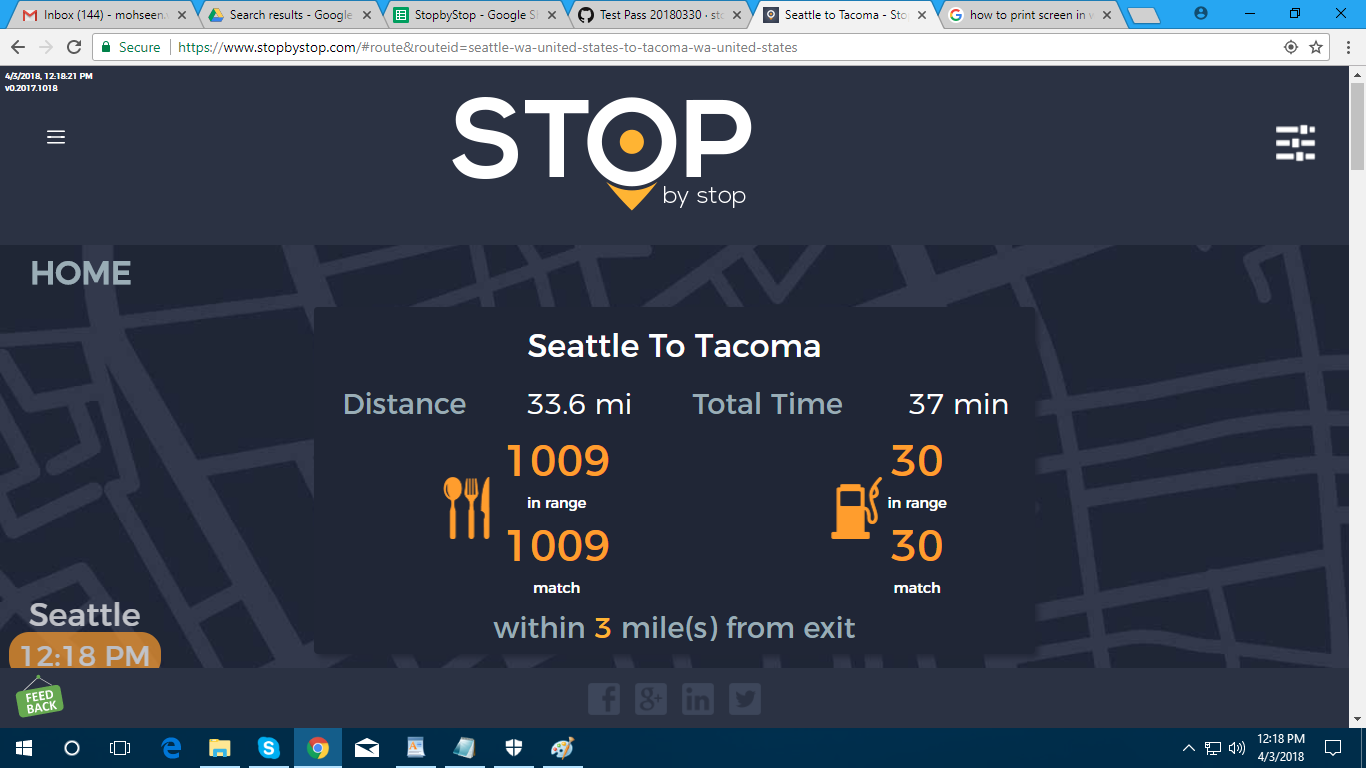Viewport: 1366px width, 768px height.
Task: Share on Twitter
Action: pyautogui.click(x=745, y=699)
